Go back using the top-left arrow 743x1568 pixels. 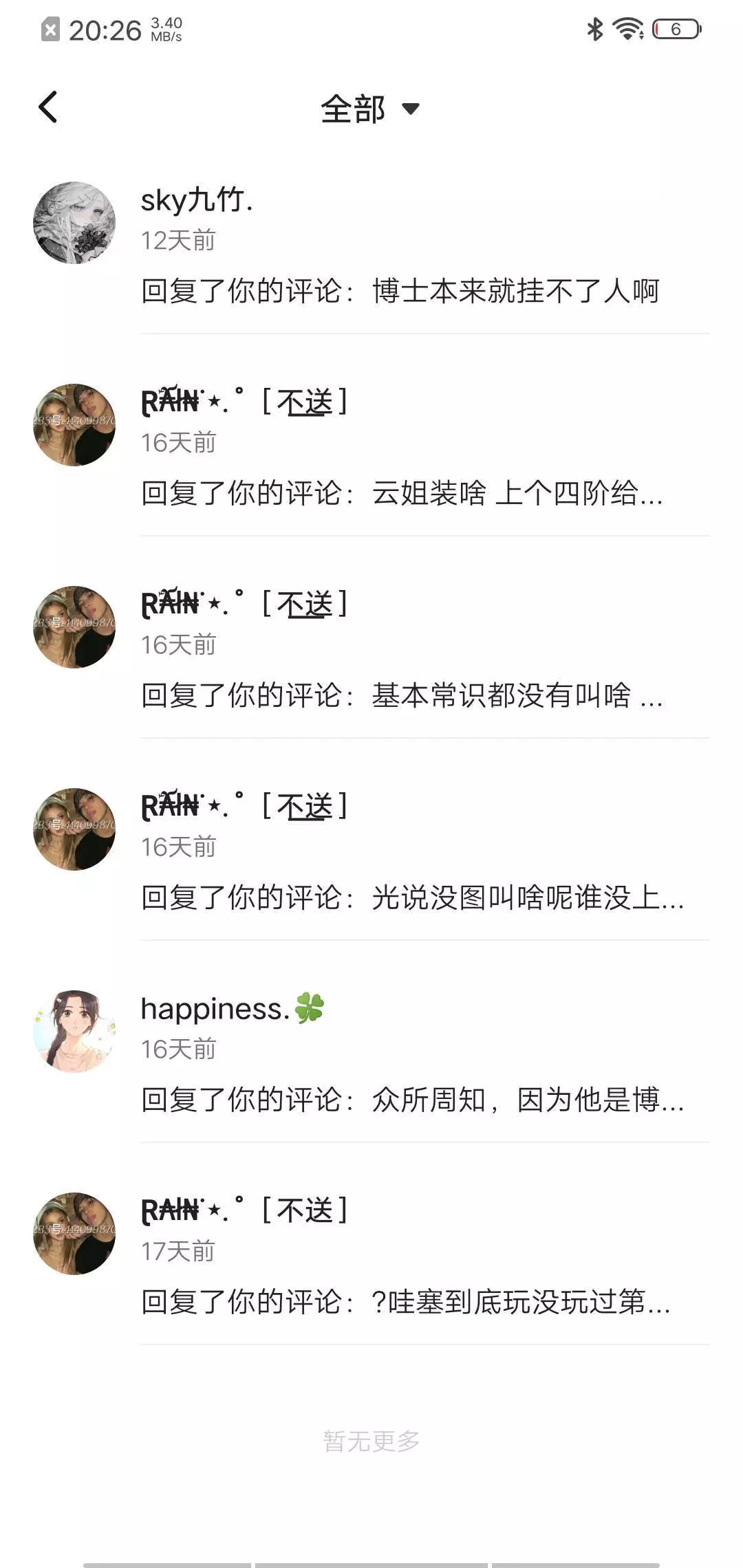[48, 107]
